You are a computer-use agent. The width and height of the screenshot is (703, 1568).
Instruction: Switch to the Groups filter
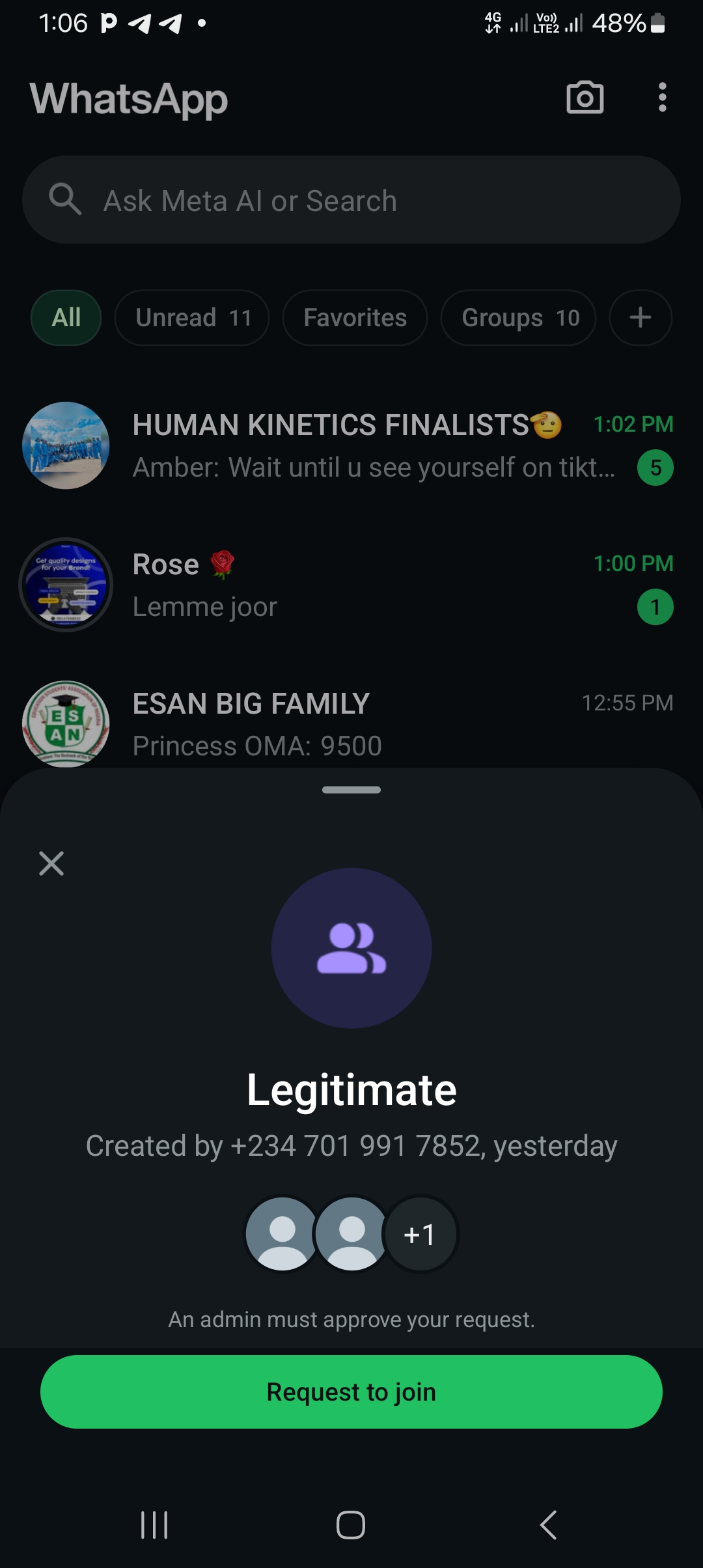point(519,318)
